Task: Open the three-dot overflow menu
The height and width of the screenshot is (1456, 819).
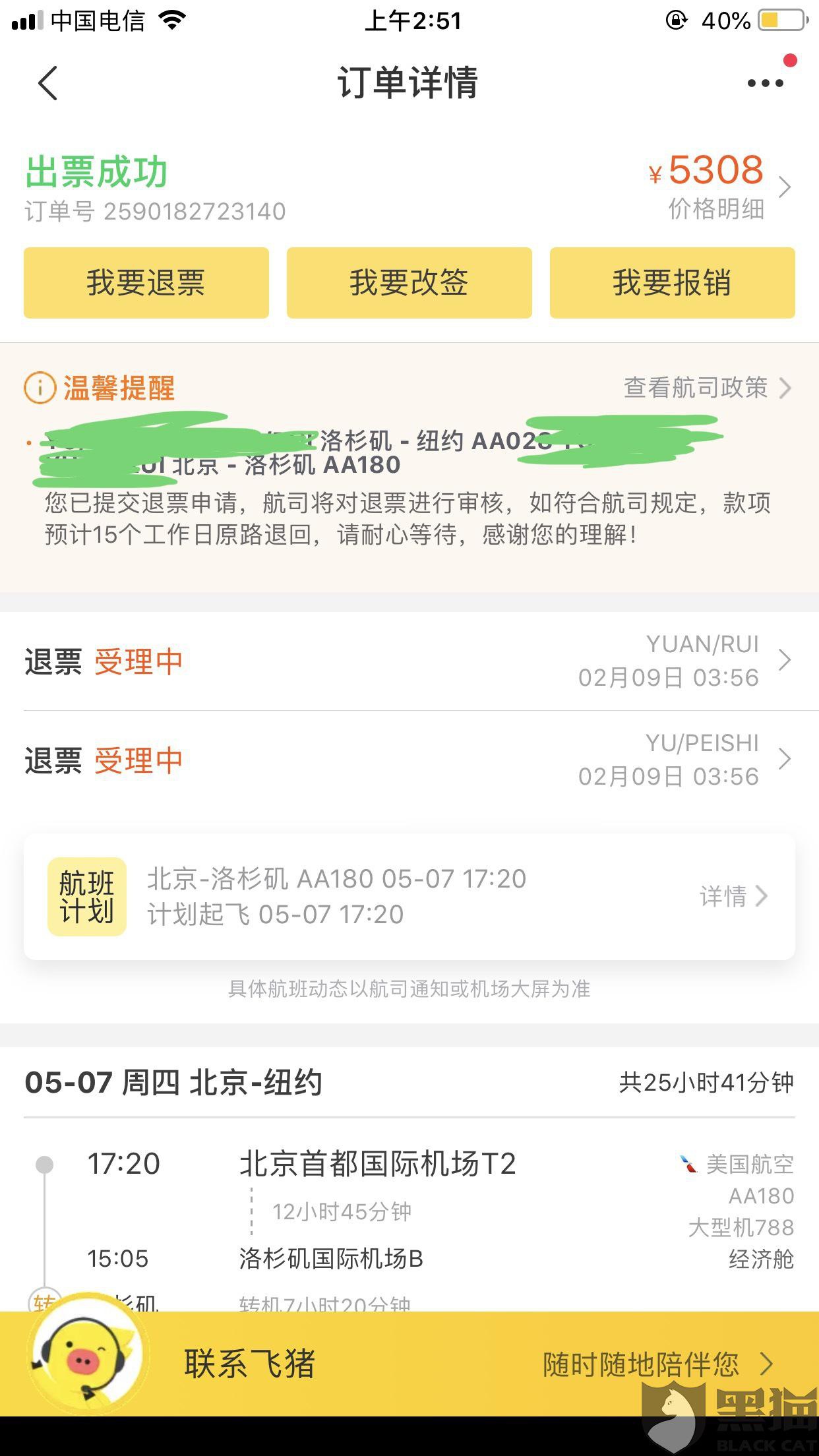Action: tap(765, 83)
